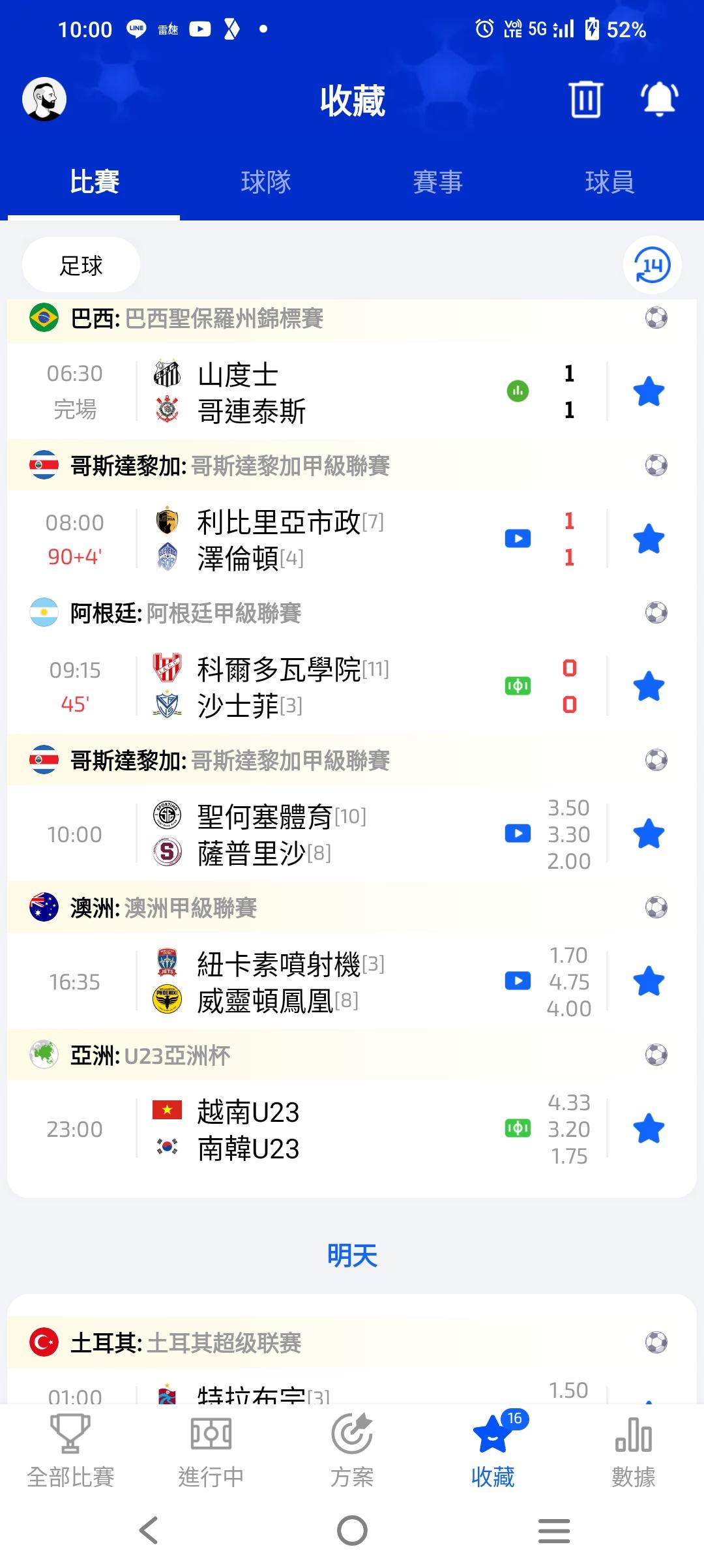Select the 足球 sport chip
The height and width of the screenshot is (1568, 704).
tap(81, 265)
